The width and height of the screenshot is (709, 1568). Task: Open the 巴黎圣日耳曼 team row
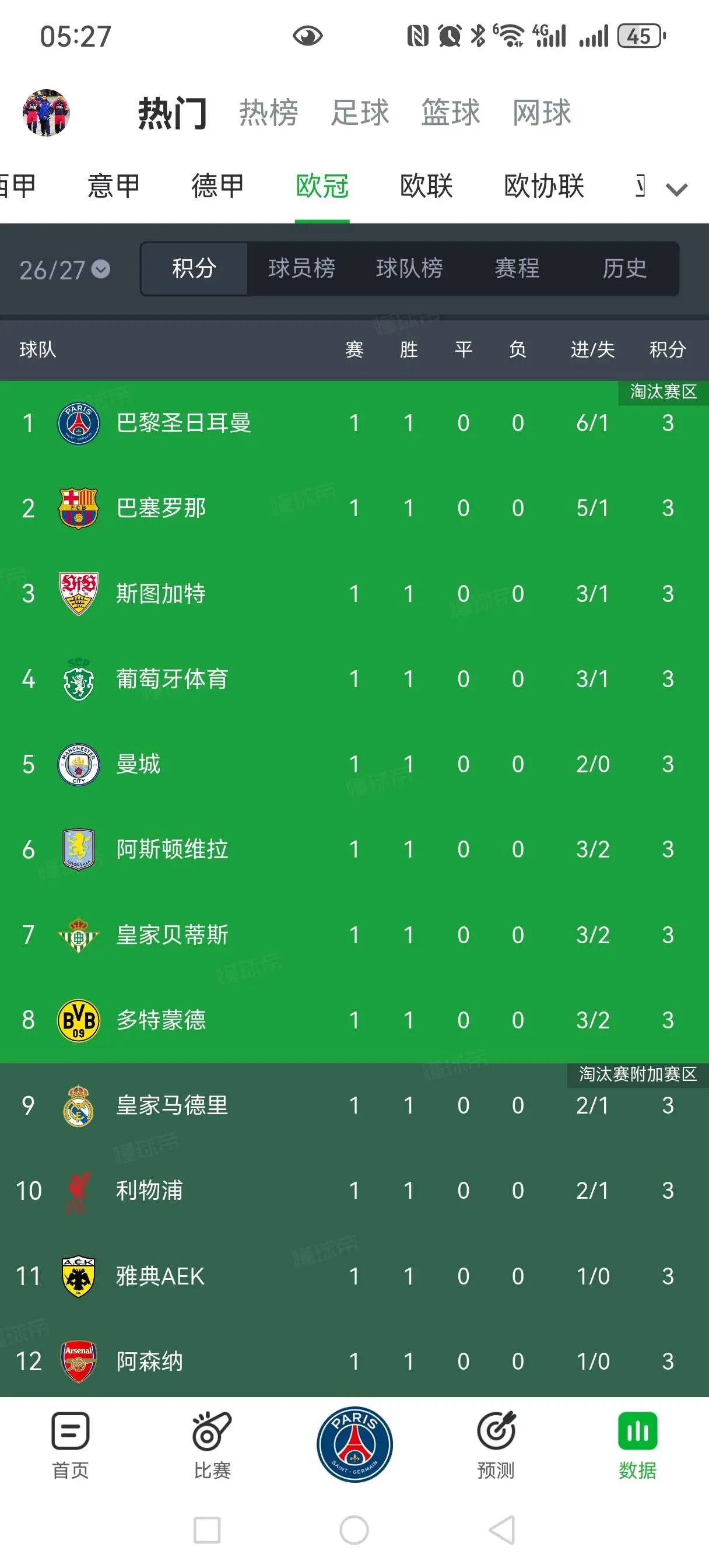point(354,423)
